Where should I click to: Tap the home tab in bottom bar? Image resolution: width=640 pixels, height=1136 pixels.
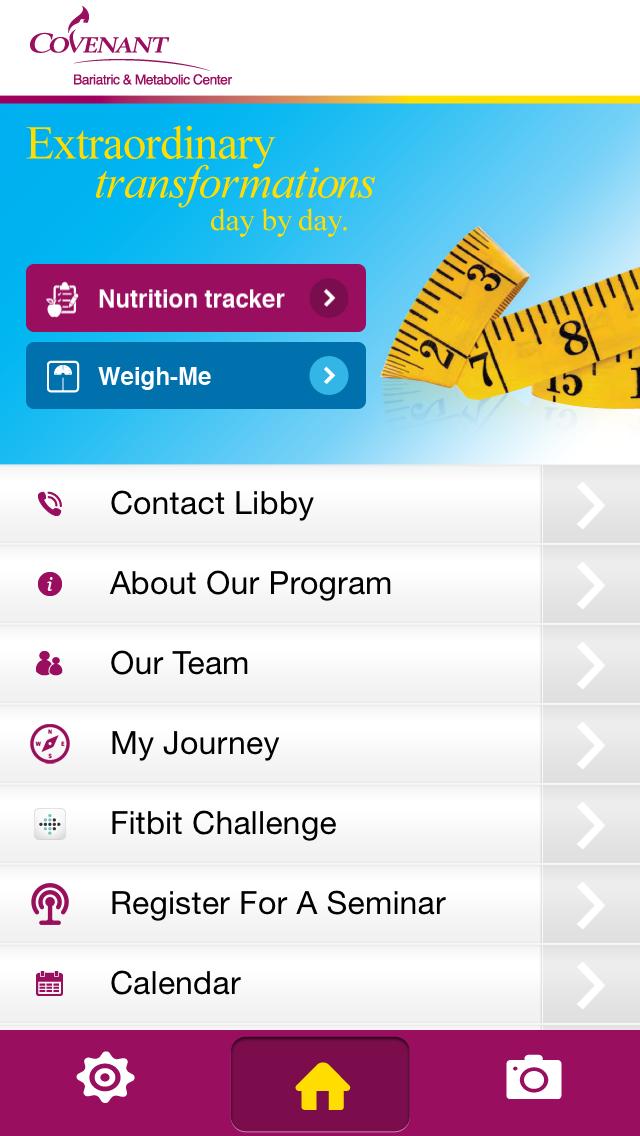coord(320,1084)
